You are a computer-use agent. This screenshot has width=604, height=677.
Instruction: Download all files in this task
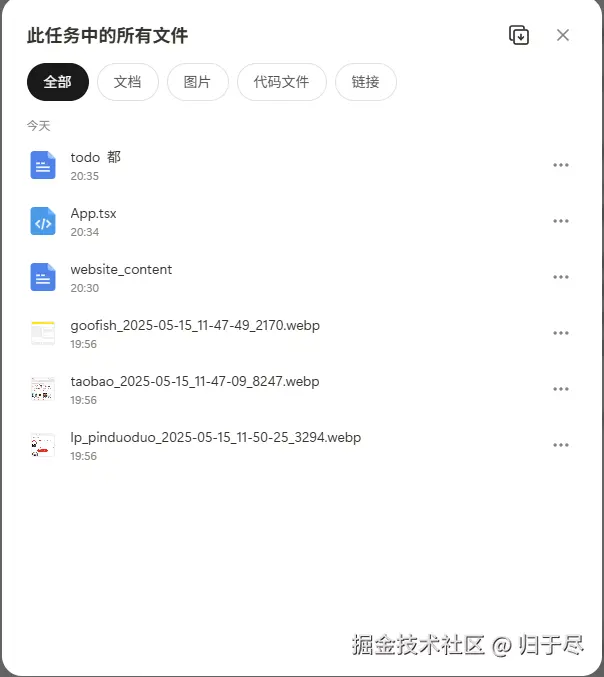(519, 36)
